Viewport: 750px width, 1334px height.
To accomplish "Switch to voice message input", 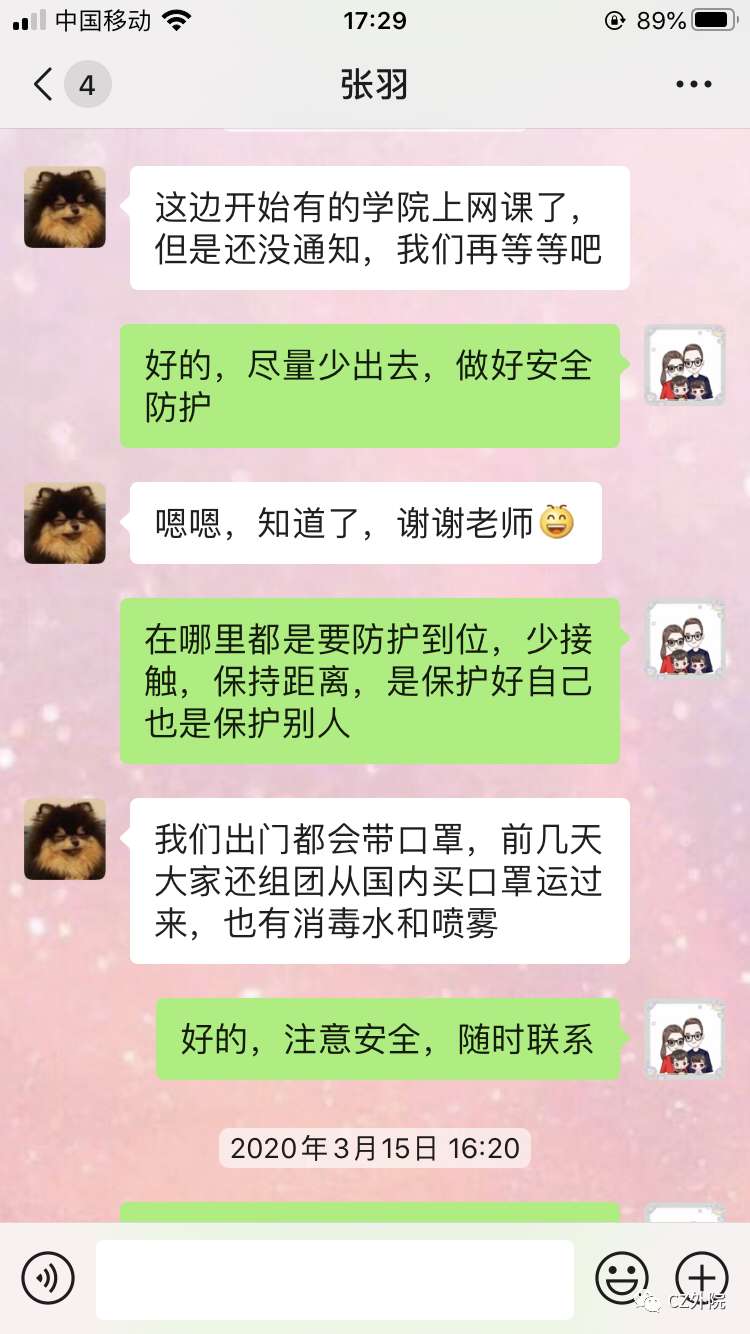I will pos(48,1278).
